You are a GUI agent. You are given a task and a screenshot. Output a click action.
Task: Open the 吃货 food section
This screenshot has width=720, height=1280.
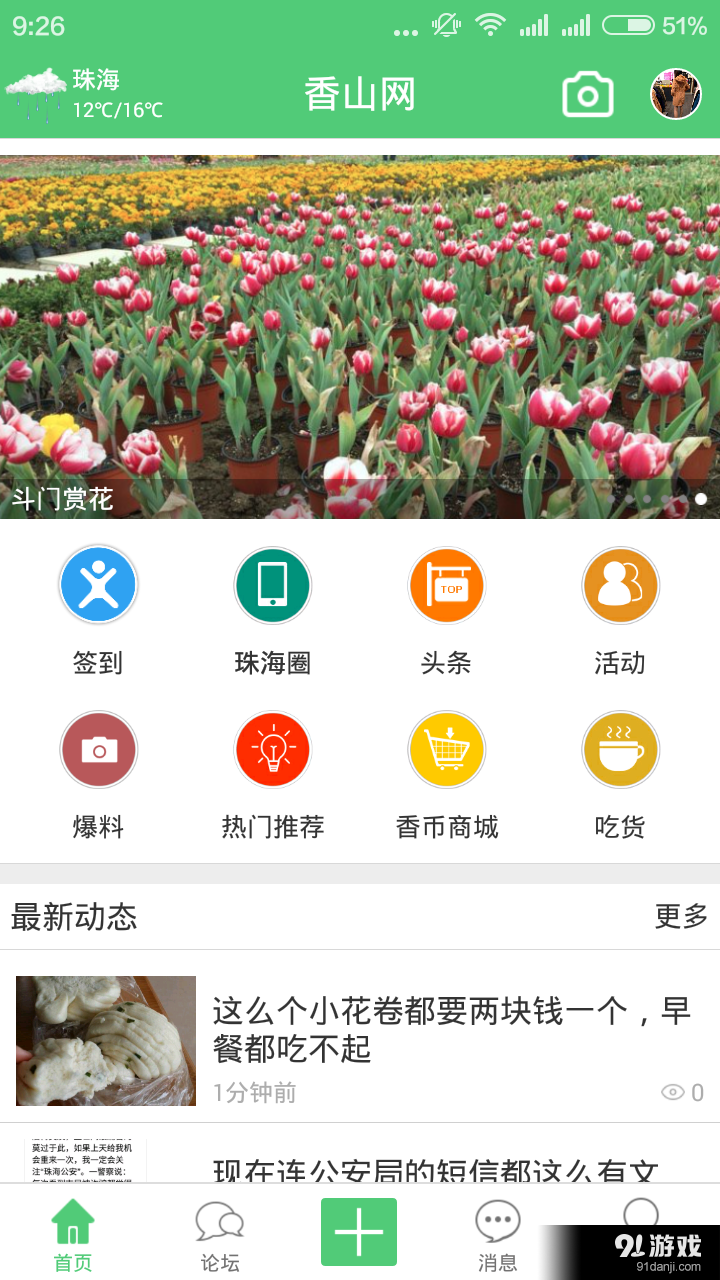pos(620,749)
